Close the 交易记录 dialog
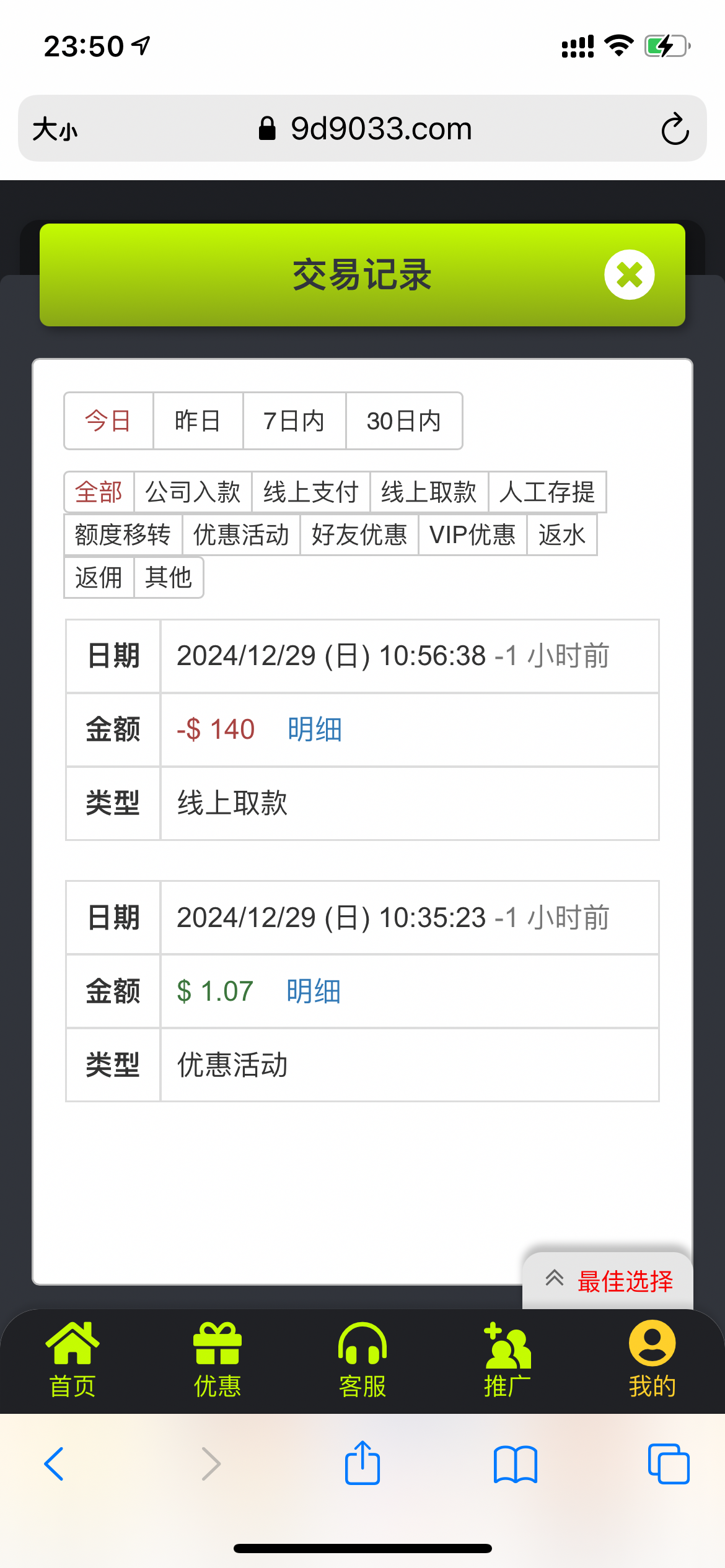The height and width of the screenshot is (1568, 725). tap(629, 275)
